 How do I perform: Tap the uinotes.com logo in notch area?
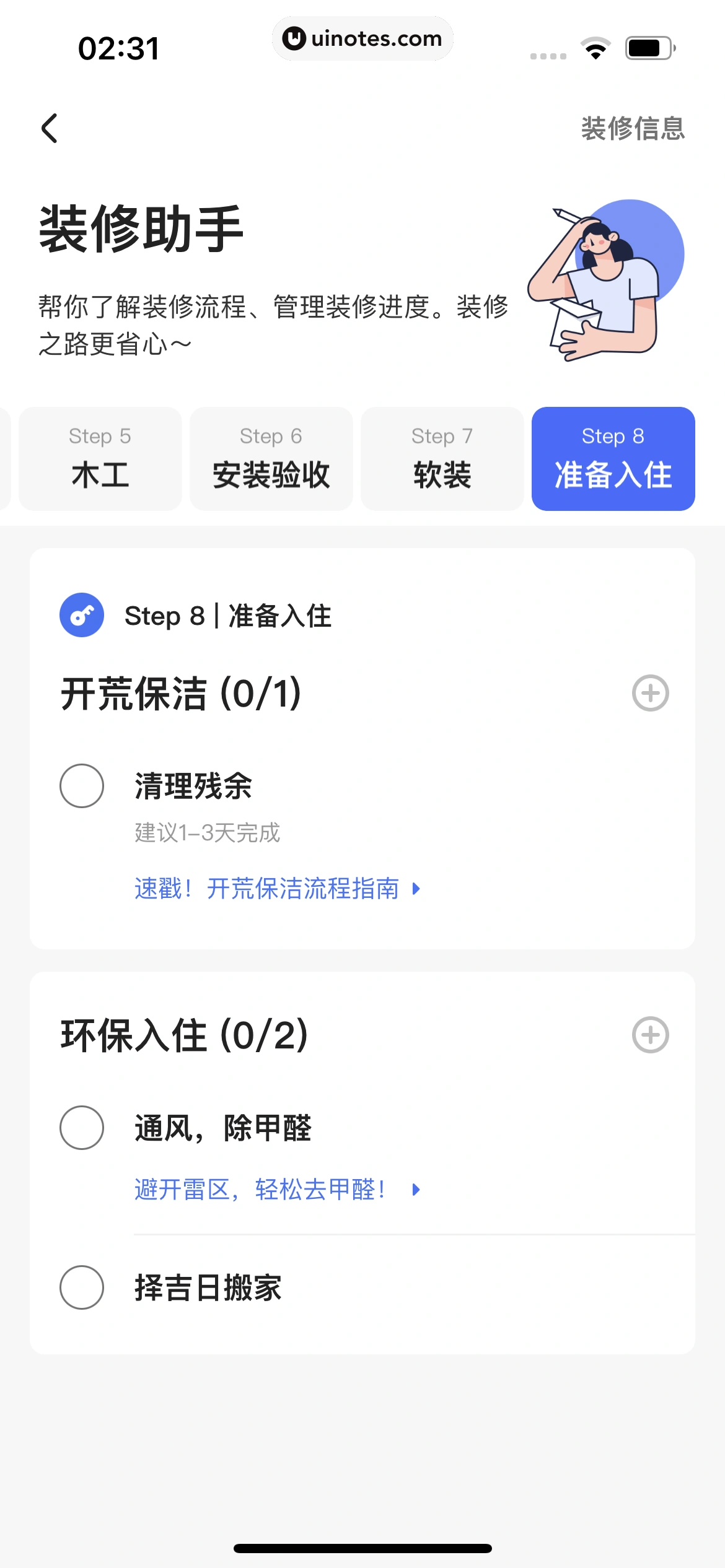point(362,38)
